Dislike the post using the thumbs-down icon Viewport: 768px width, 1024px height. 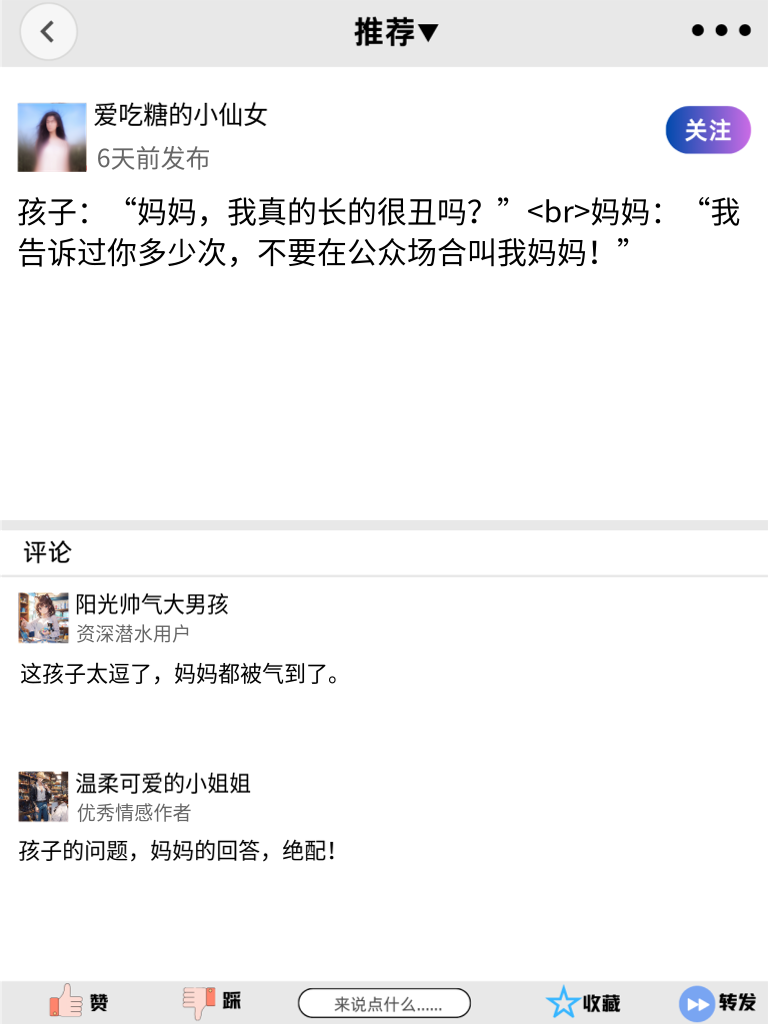pos(200,1002)
